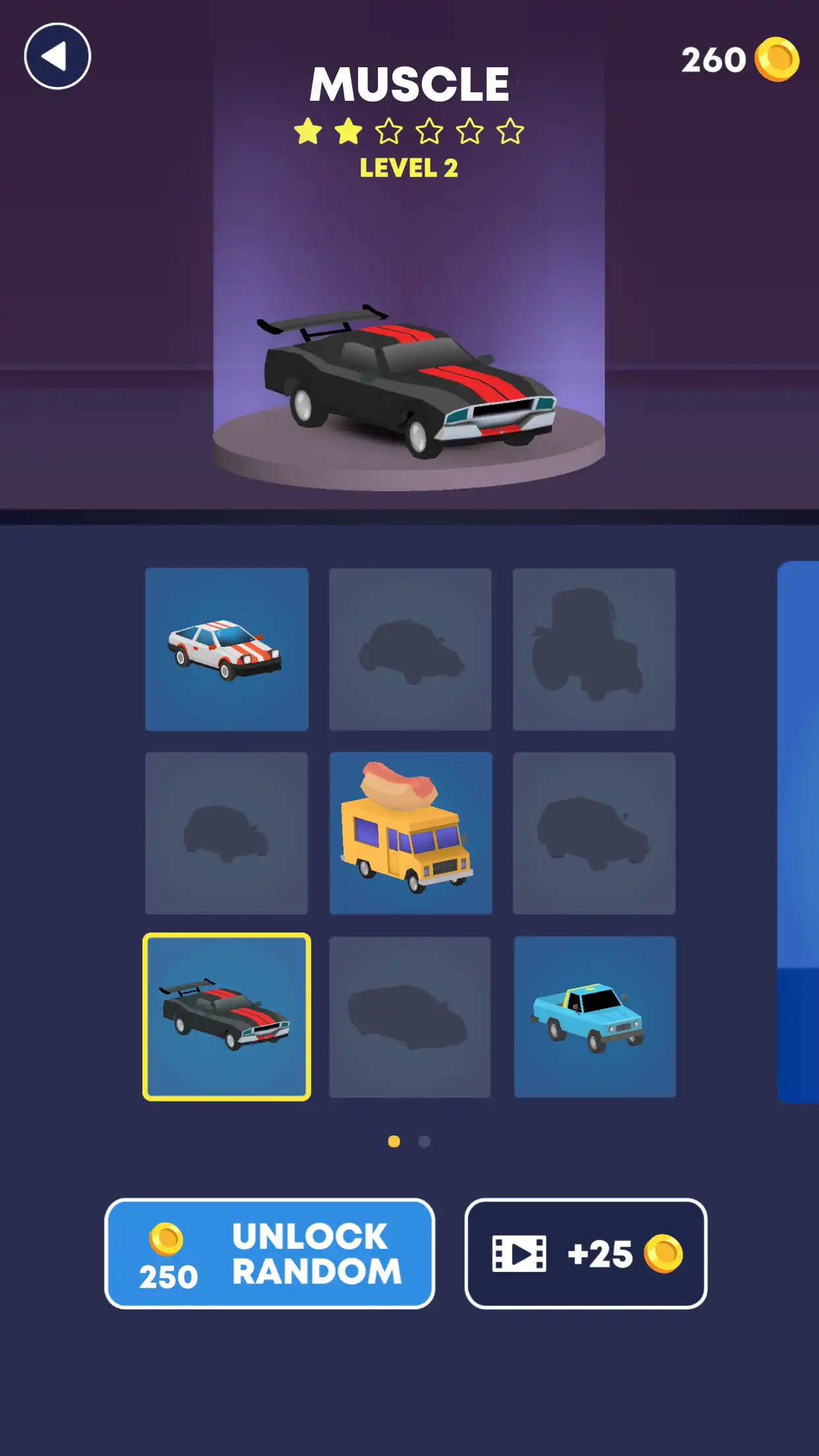Unlock a random car for 250 coins
The height and width of the screenshot is (1456, 819).
[x=270, y=1254]
